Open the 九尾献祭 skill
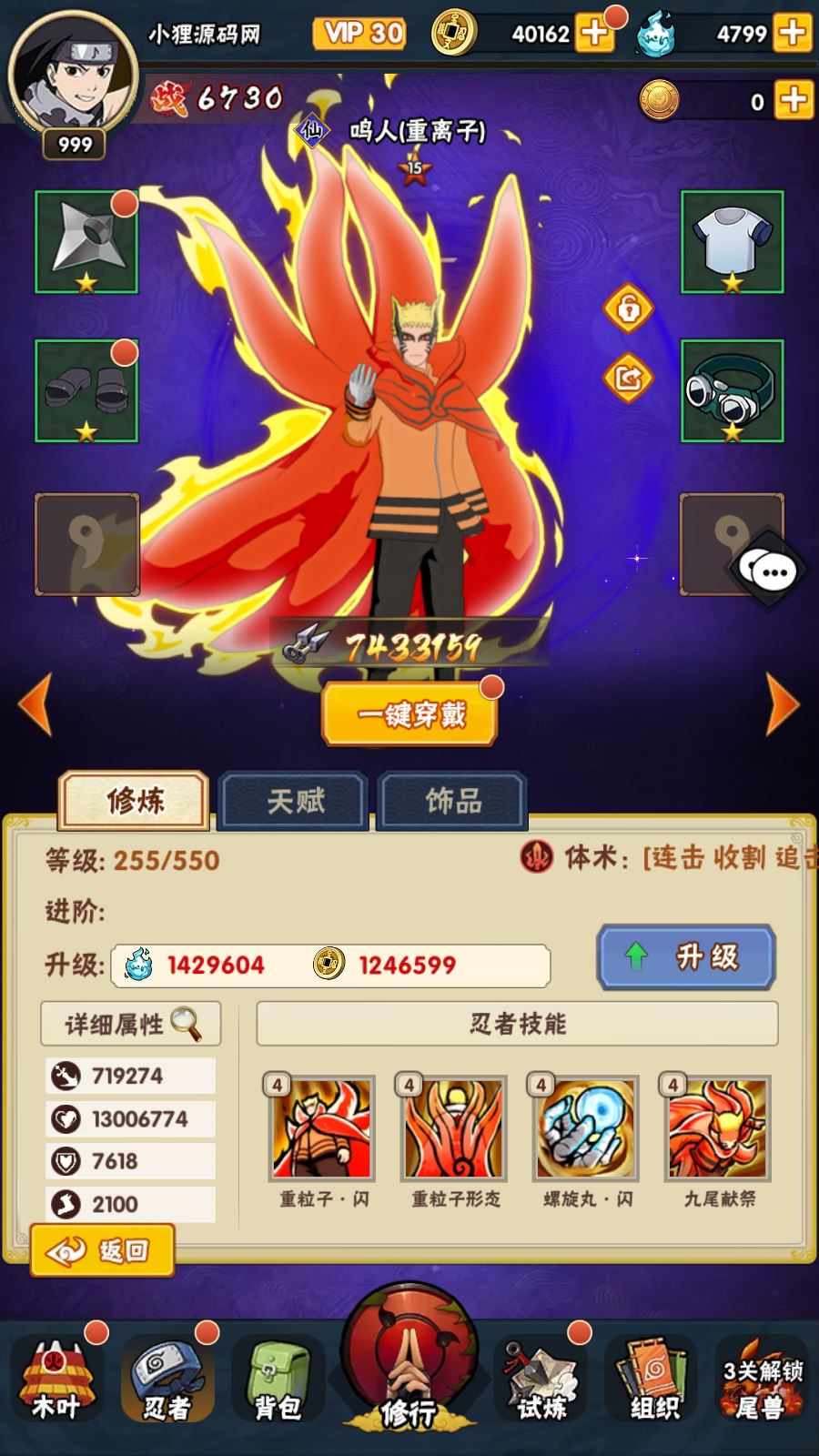This screenshot has height=1456, width=819. tap(719, 1128)
